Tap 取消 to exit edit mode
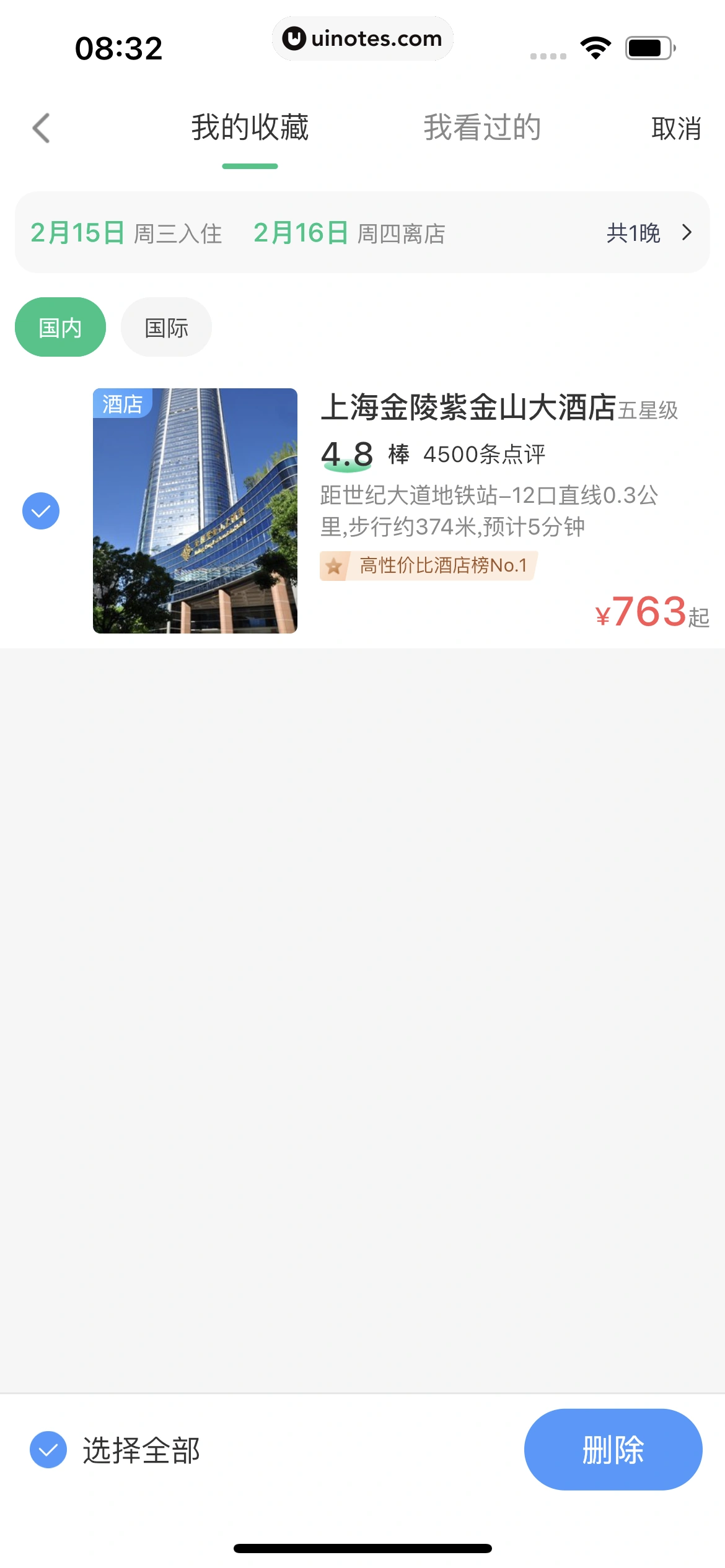This screenshot has height=1568, width=725. 675,129
